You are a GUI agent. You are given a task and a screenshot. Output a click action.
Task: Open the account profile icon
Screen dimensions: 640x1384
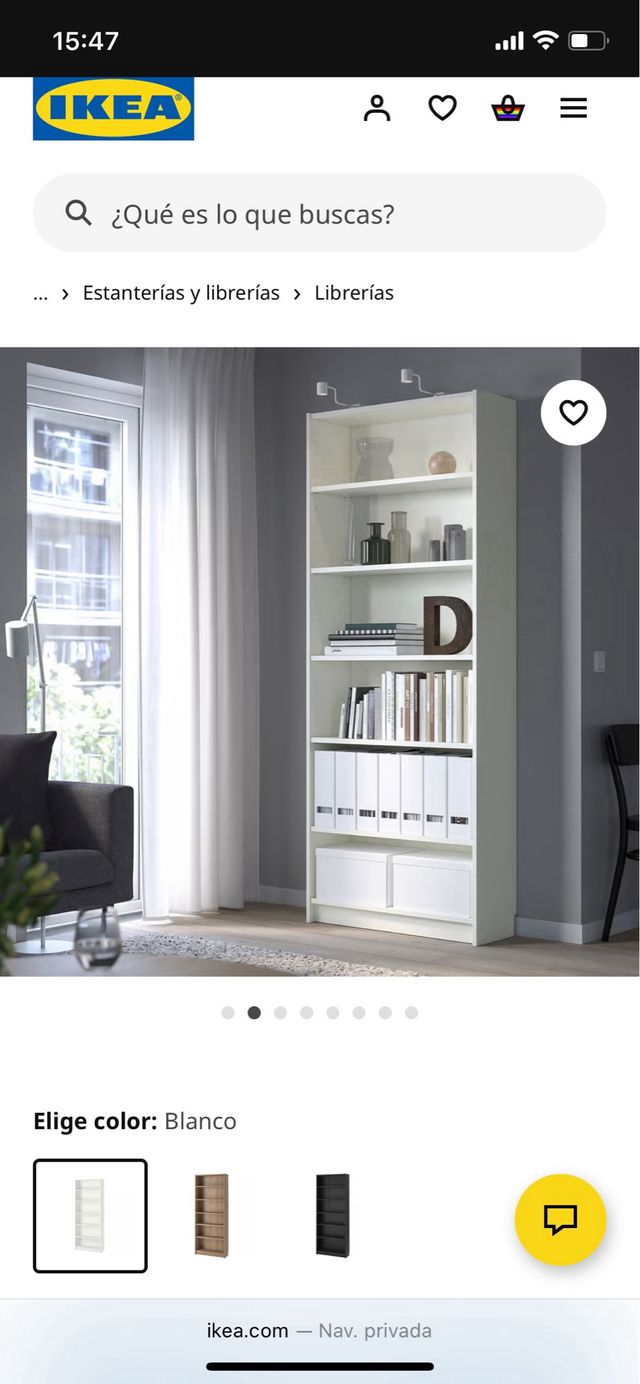(377, 108)
